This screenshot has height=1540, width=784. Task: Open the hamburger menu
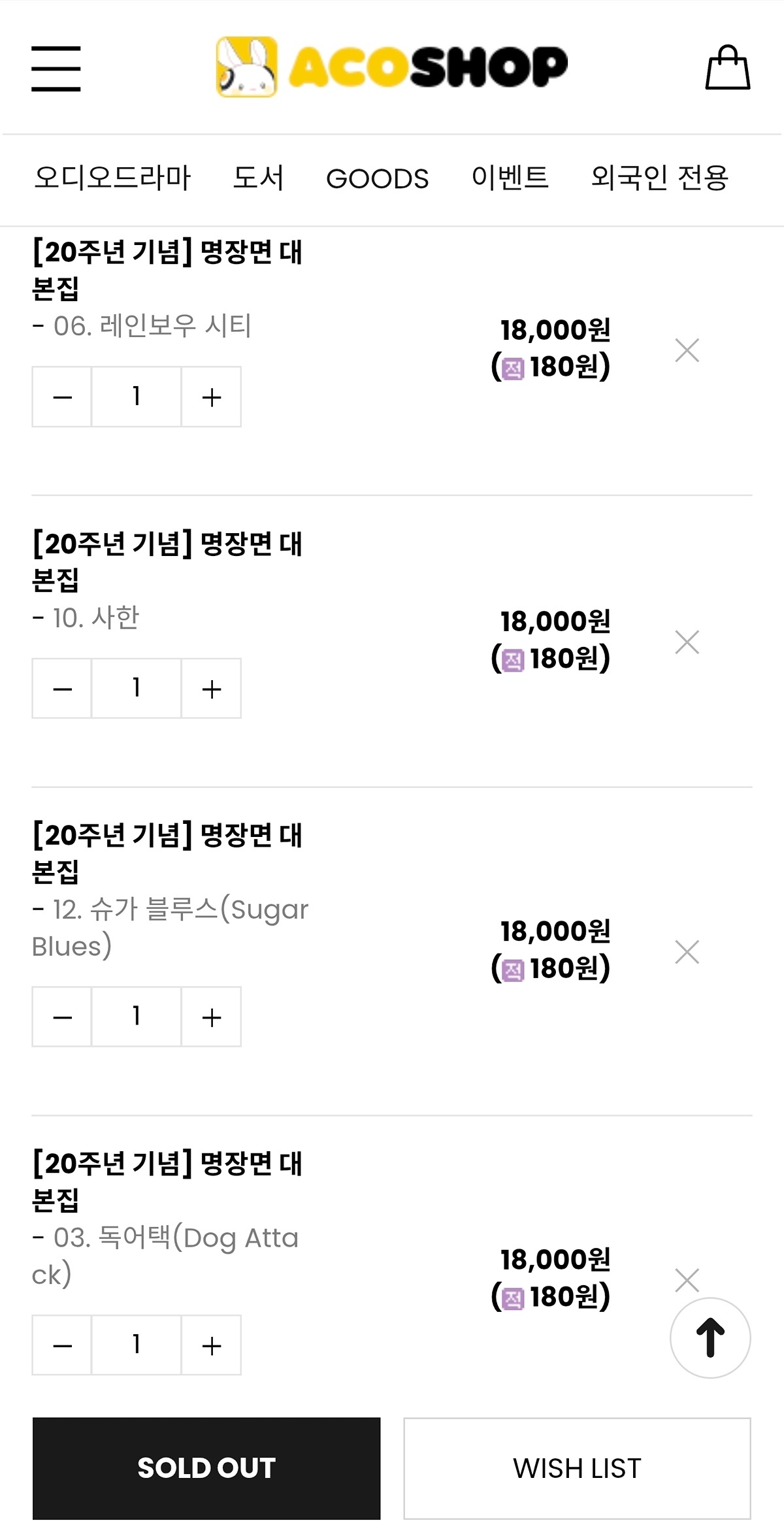point(56,68)
